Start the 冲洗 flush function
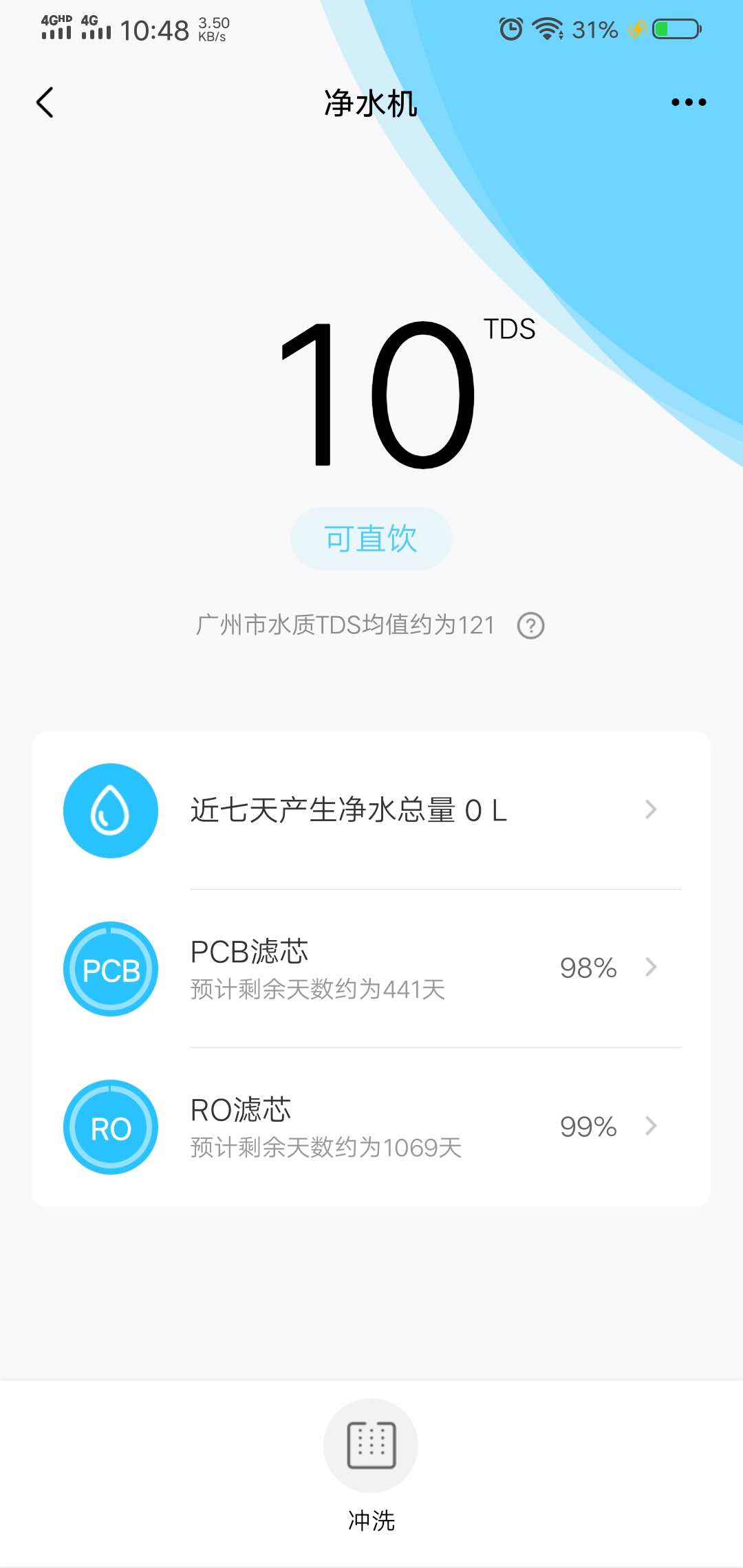 pyautogui.click(x=371, y=1446)
